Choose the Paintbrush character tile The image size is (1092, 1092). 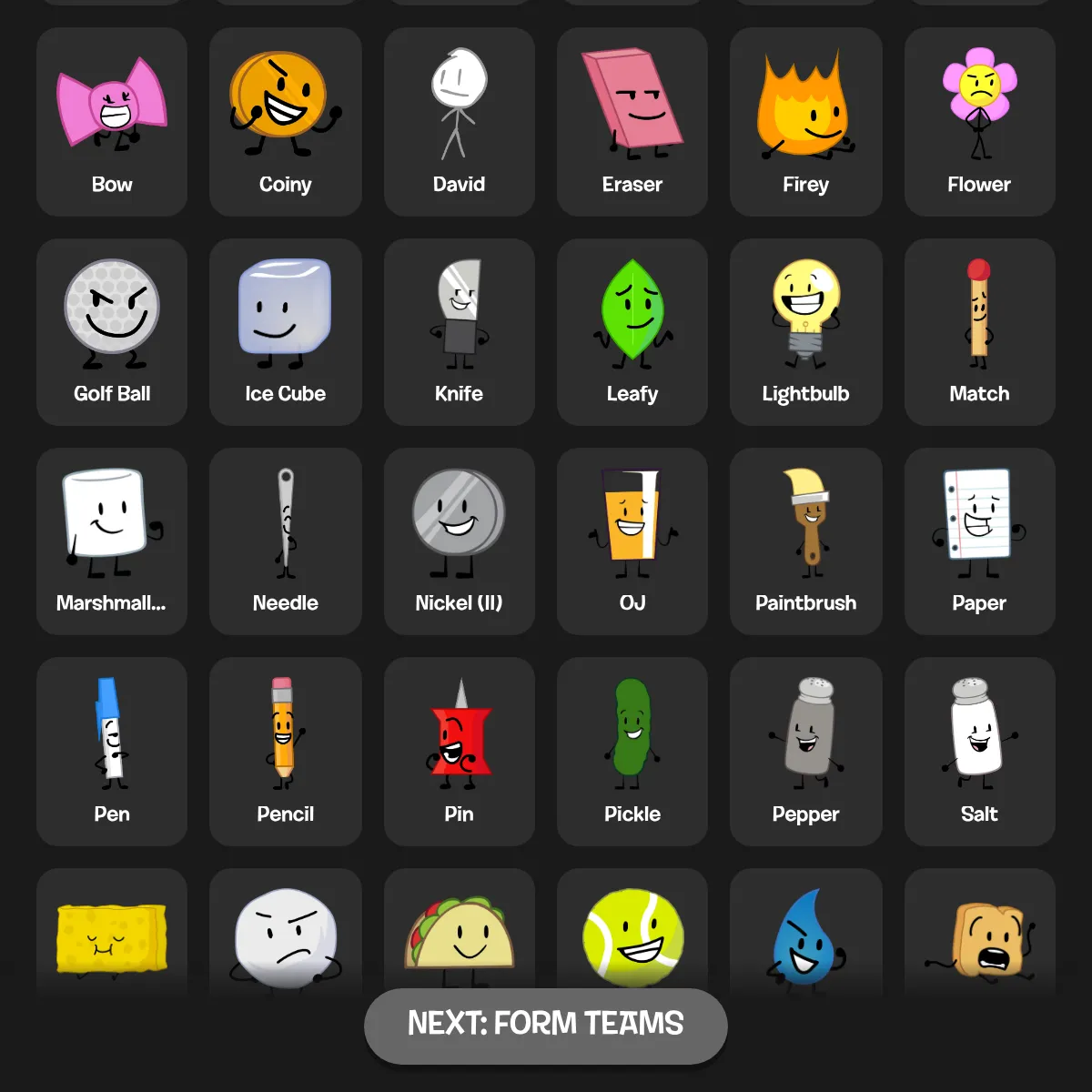tap(805, 541)
